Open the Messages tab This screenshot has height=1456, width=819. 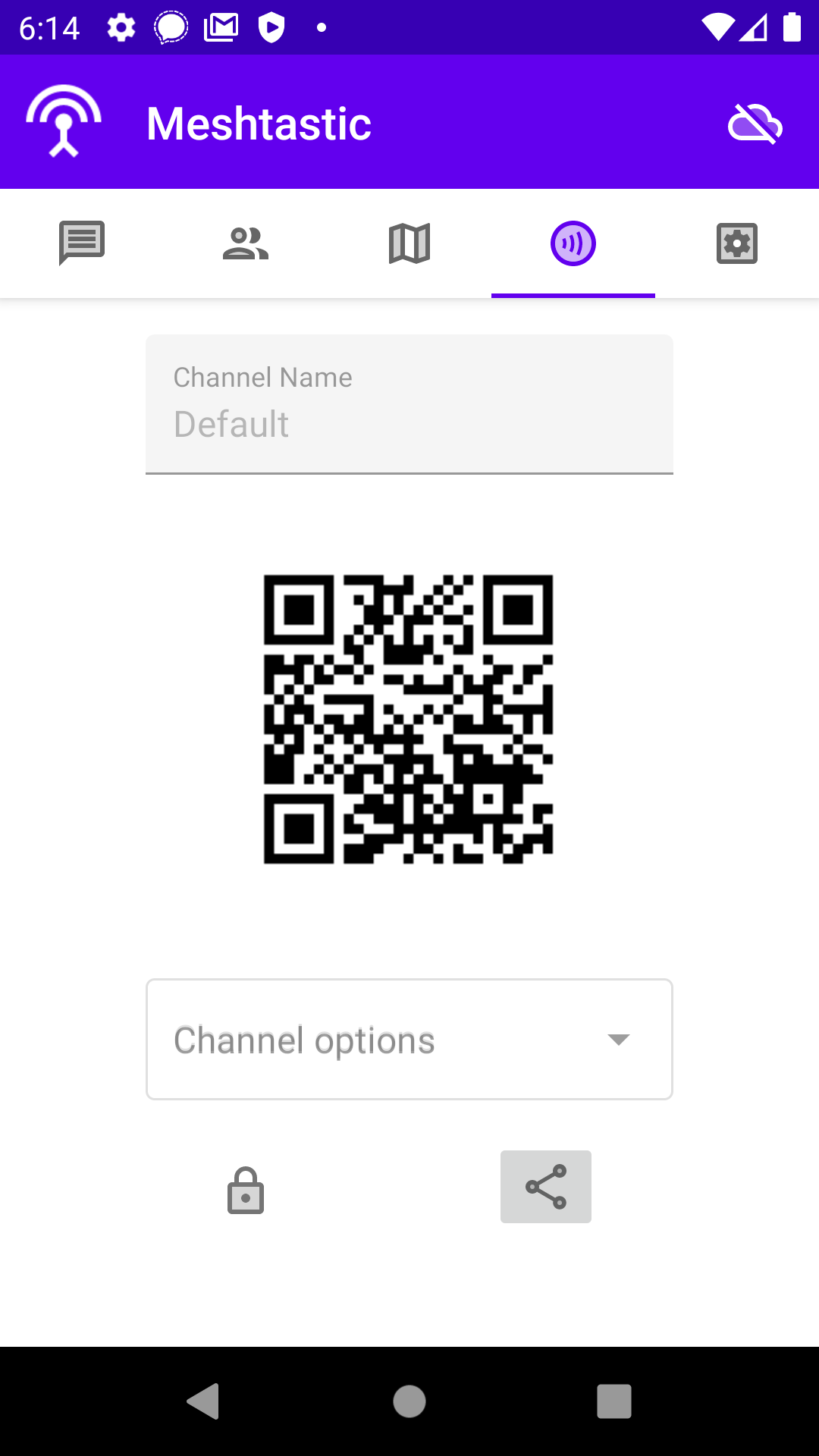pyautogui.click(x=82, y=243)
